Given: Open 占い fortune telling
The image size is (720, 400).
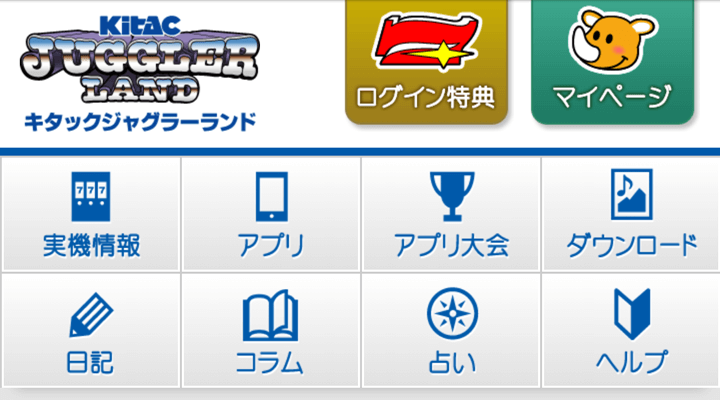Looking at the screenshot, I should [x=451, y=331].
